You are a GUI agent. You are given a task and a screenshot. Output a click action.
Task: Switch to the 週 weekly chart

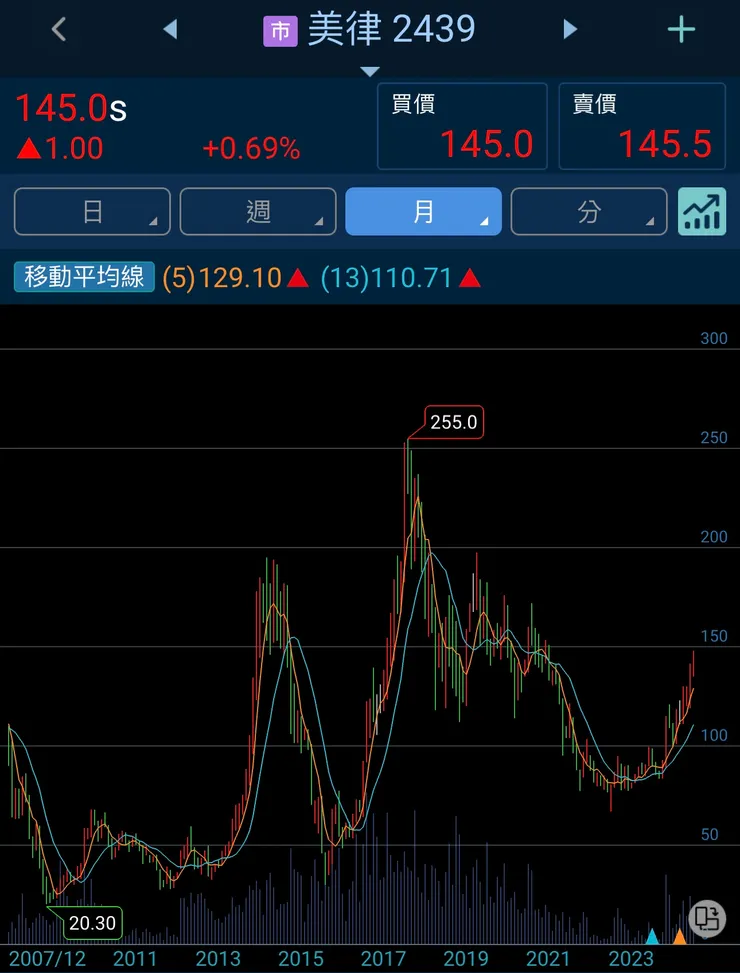click(x=258, y=212)
